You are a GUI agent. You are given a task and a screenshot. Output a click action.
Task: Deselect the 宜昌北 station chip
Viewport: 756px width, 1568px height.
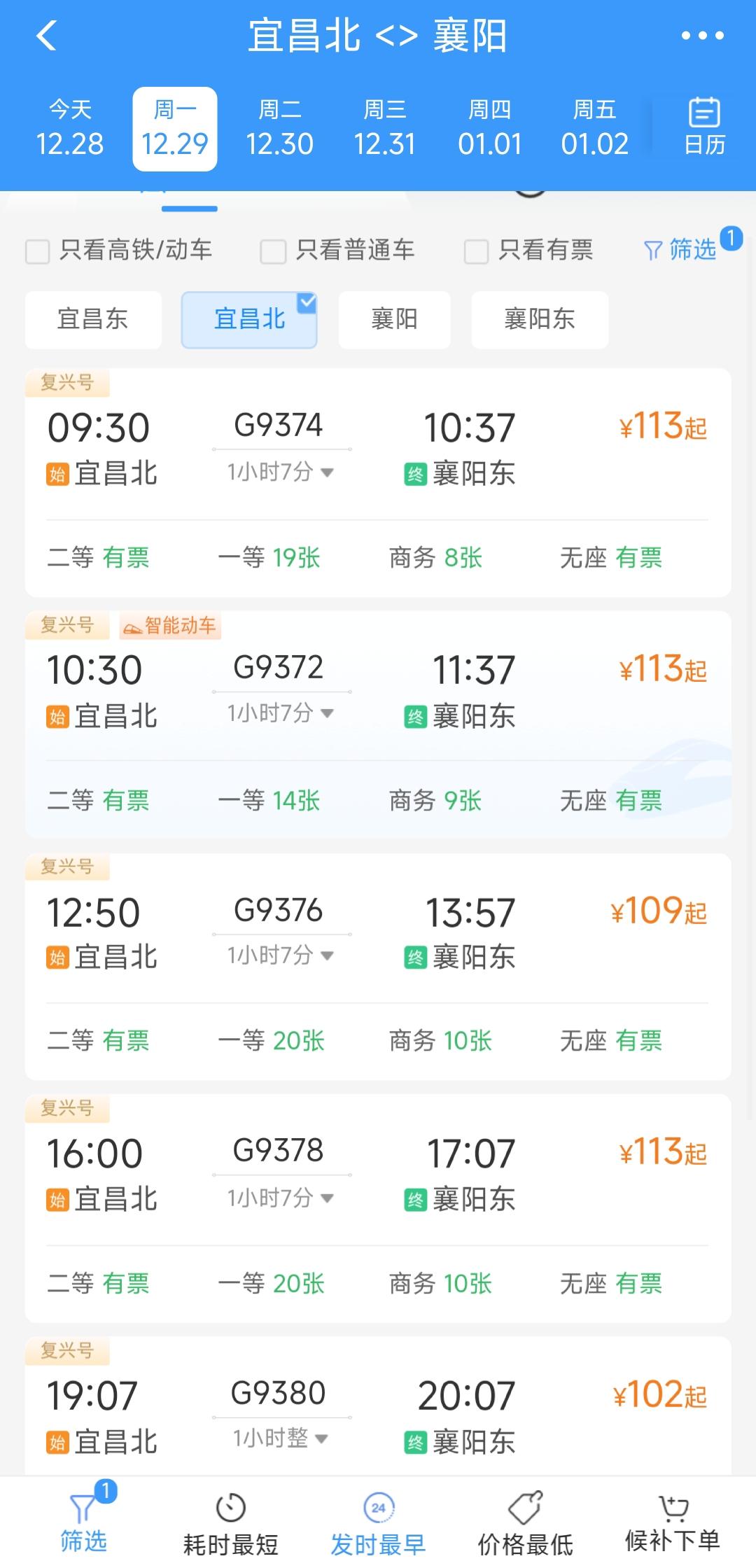click(248, 319)
